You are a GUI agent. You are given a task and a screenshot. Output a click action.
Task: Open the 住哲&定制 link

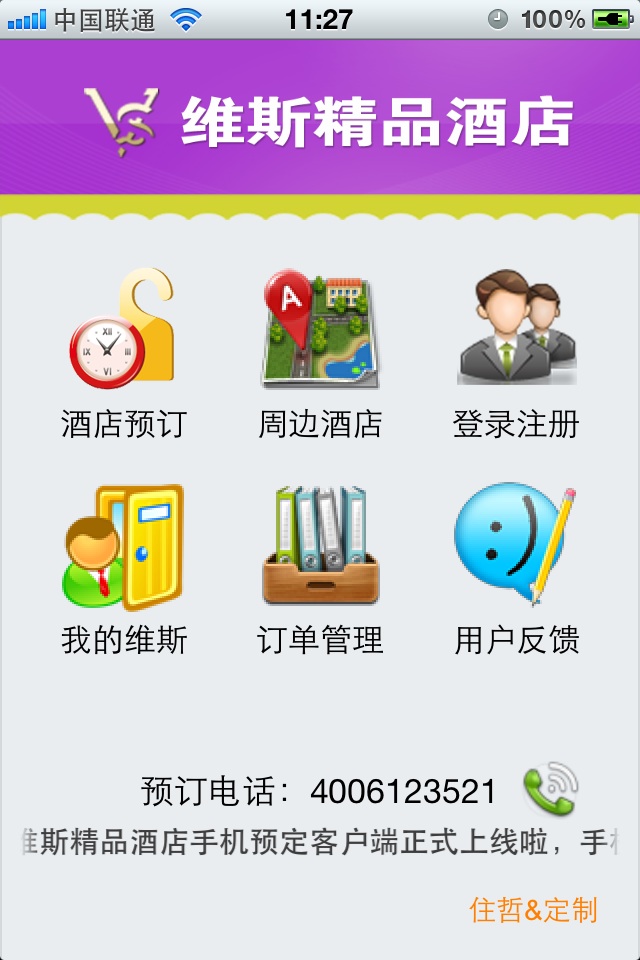(x=533, y=910)
